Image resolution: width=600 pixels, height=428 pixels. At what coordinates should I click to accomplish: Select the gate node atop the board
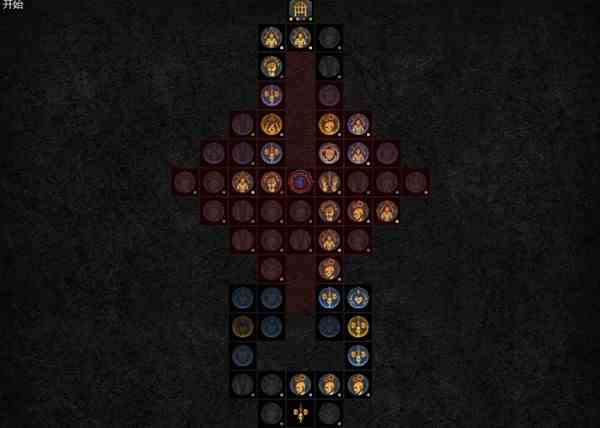300,10
